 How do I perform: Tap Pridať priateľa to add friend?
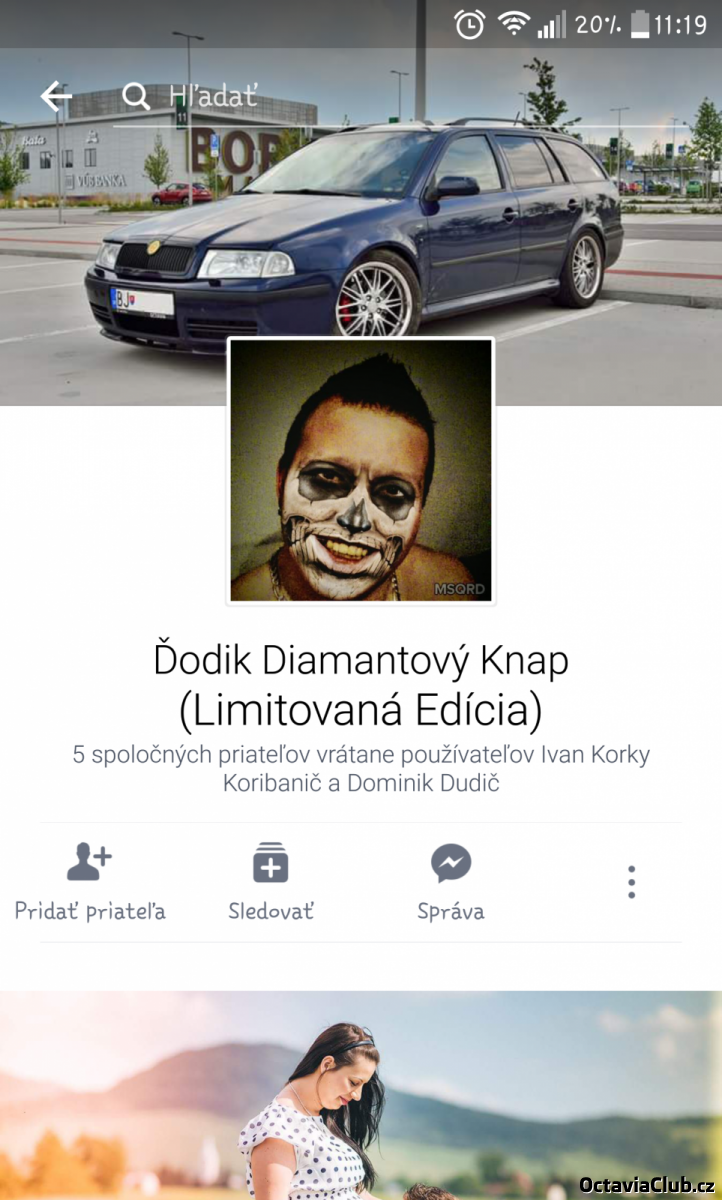[x=90, y=880]
